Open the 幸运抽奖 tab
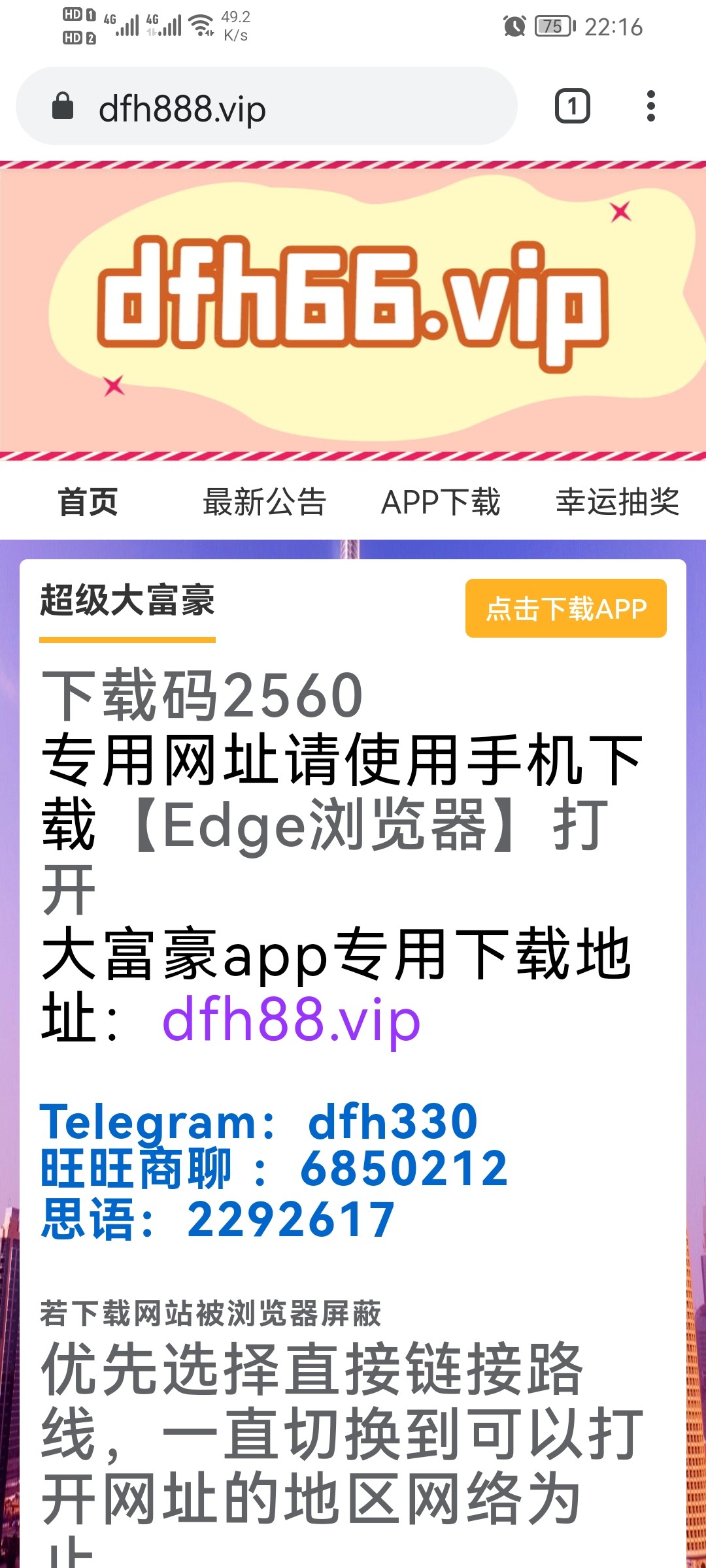The width and height of the screenshot is (706, 1568). (617, 502)
